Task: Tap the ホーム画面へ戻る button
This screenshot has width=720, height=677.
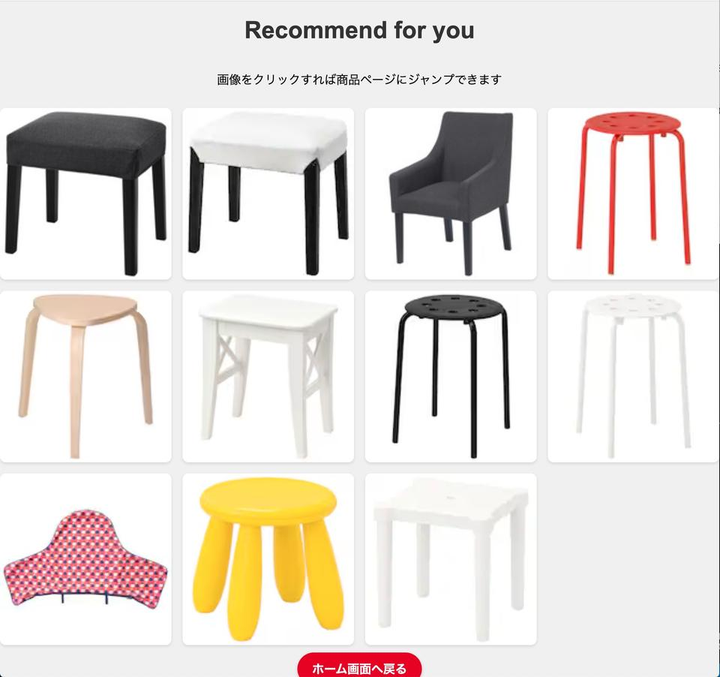Action: pyautogui.click(x=359, y=666)
